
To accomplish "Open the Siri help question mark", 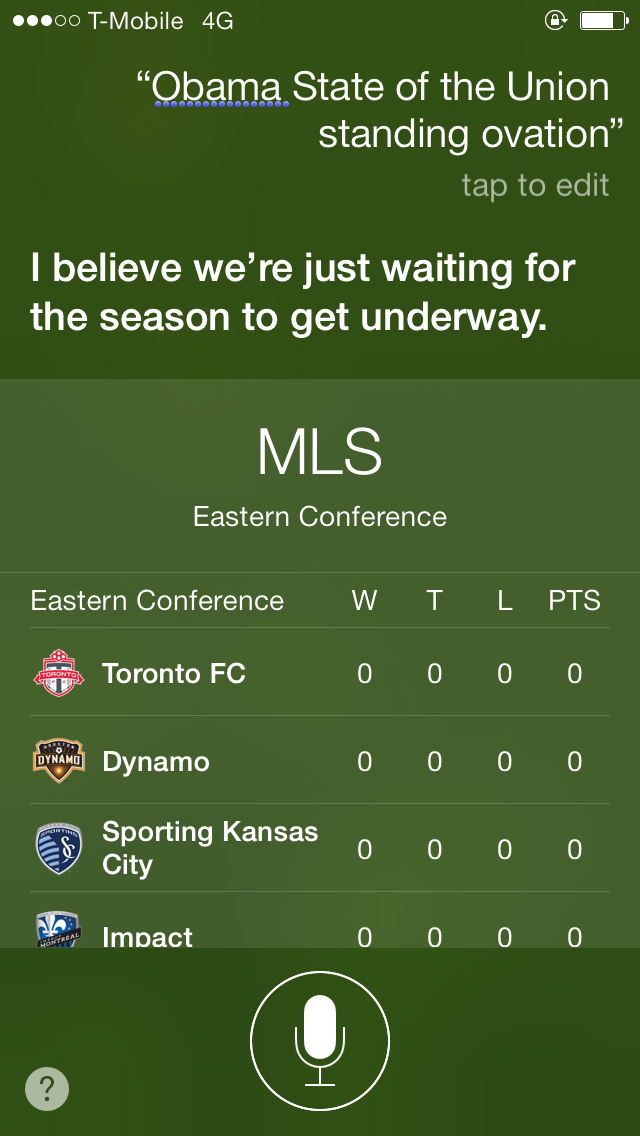I will point(47,1088).
